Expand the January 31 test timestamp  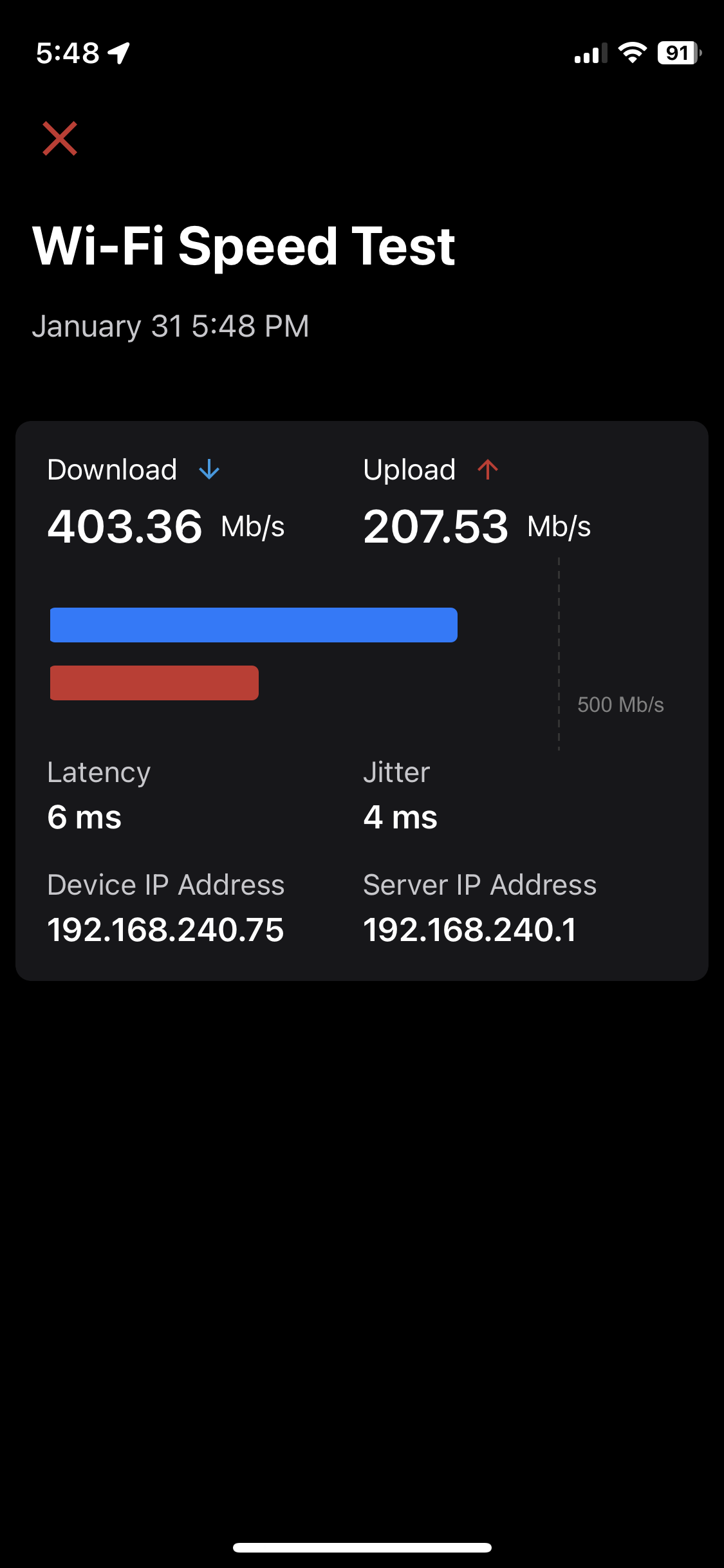tap(171, 326)
